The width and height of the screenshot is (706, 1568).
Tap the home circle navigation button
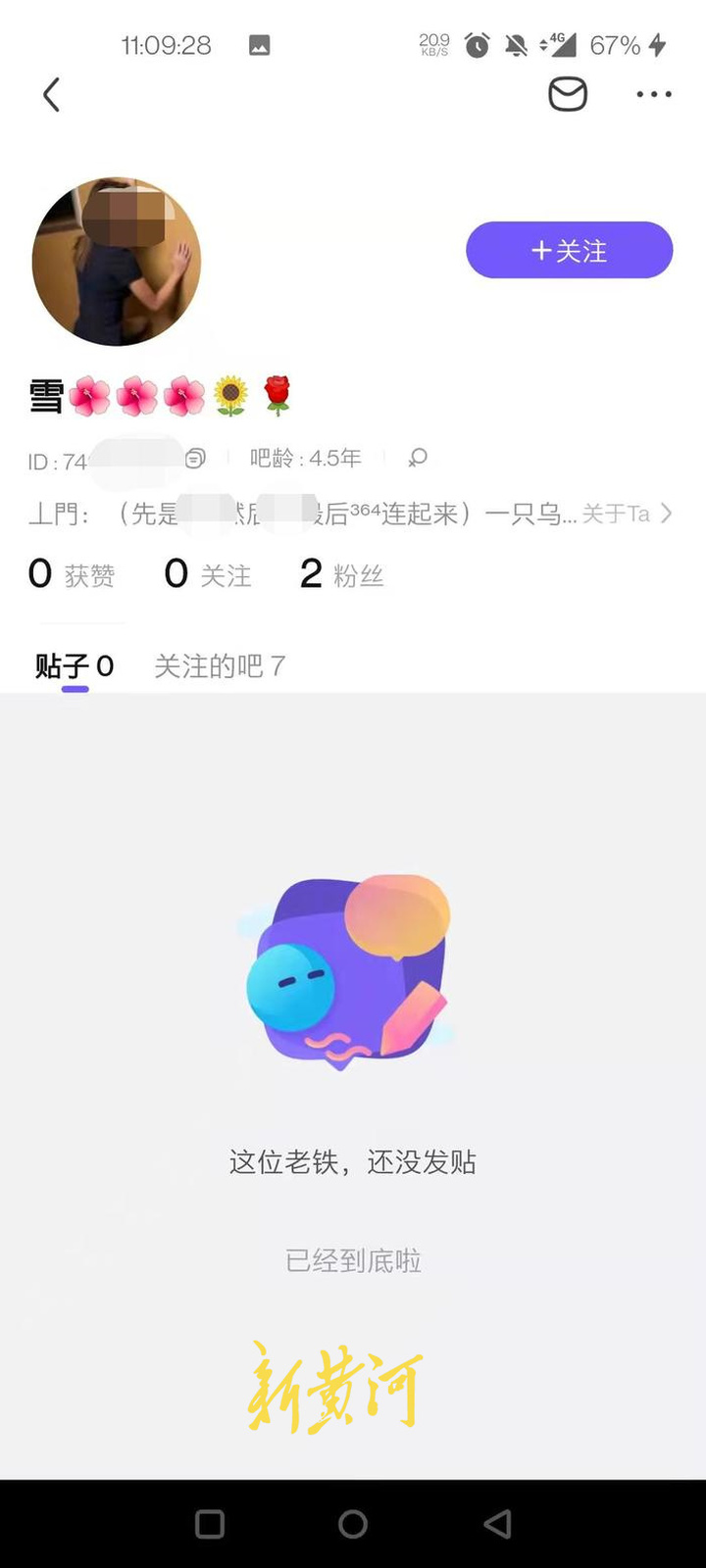(352, 1525)
